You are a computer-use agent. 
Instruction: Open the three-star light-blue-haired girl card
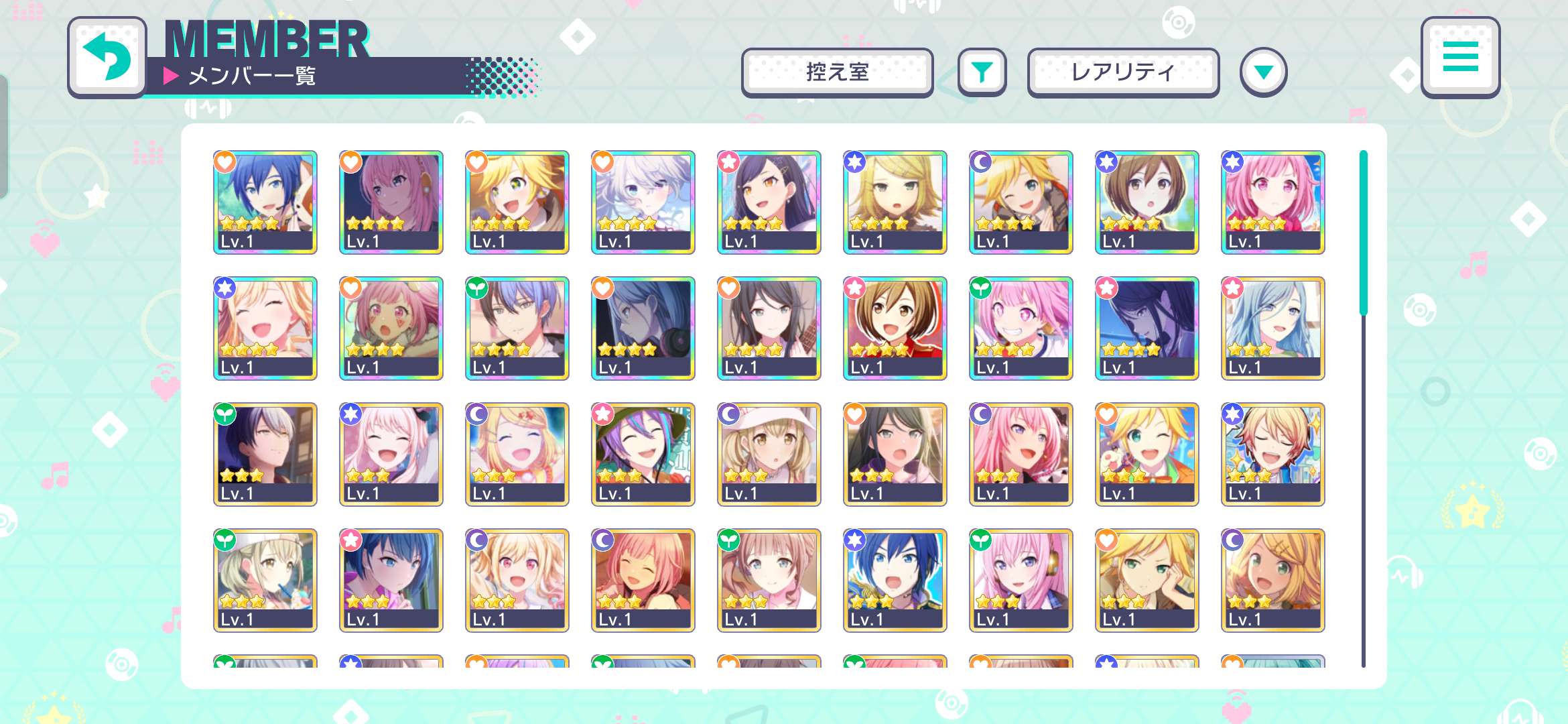point(1273,328)
